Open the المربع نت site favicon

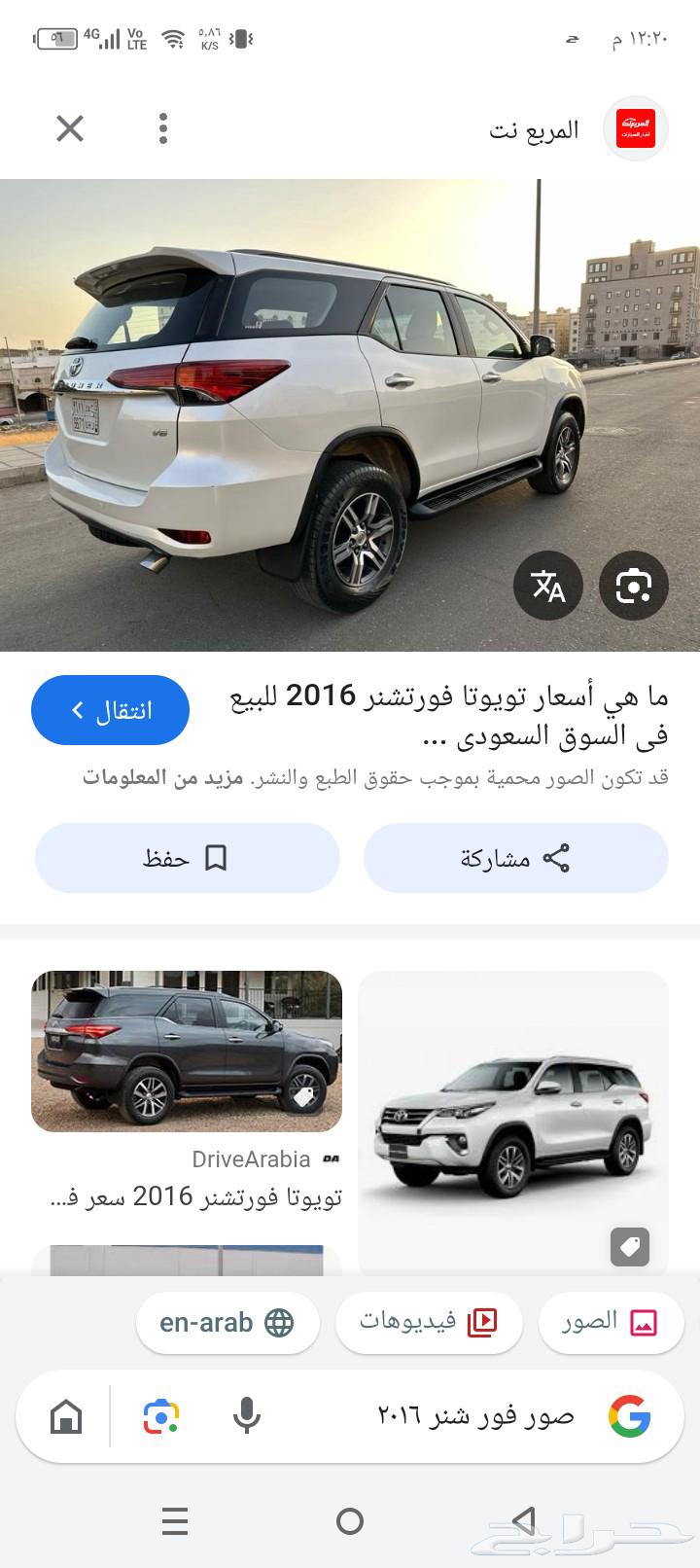click(x=637, y=129)
